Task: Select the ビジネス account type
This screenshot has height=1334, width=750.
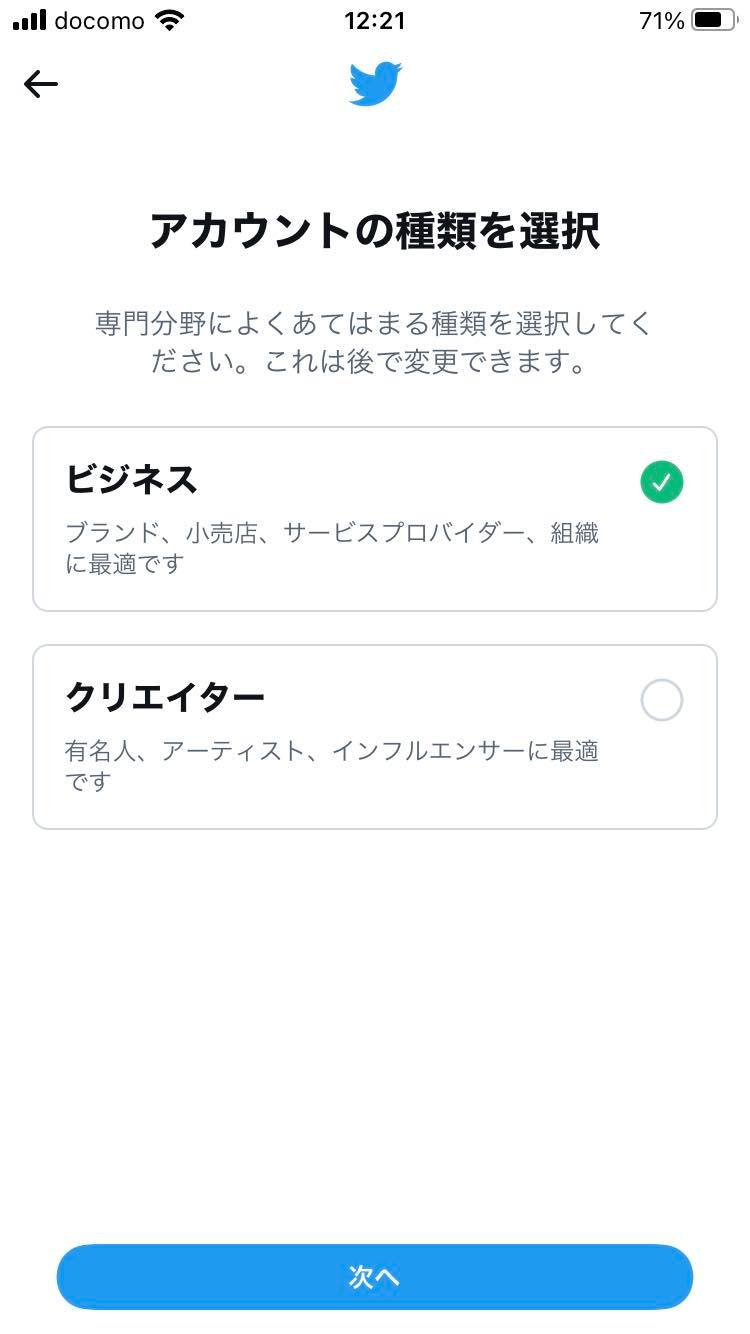Action: [374, 519]
